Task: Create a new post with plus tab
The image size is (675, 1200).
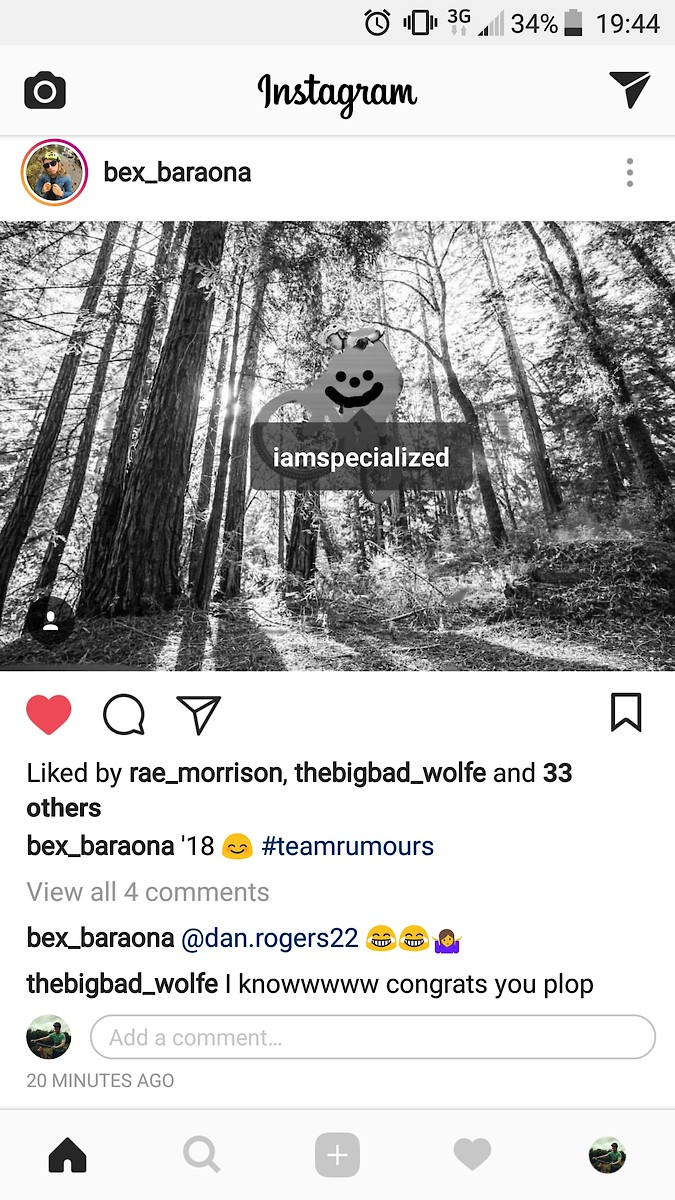Action: (x=337, y=1156)
